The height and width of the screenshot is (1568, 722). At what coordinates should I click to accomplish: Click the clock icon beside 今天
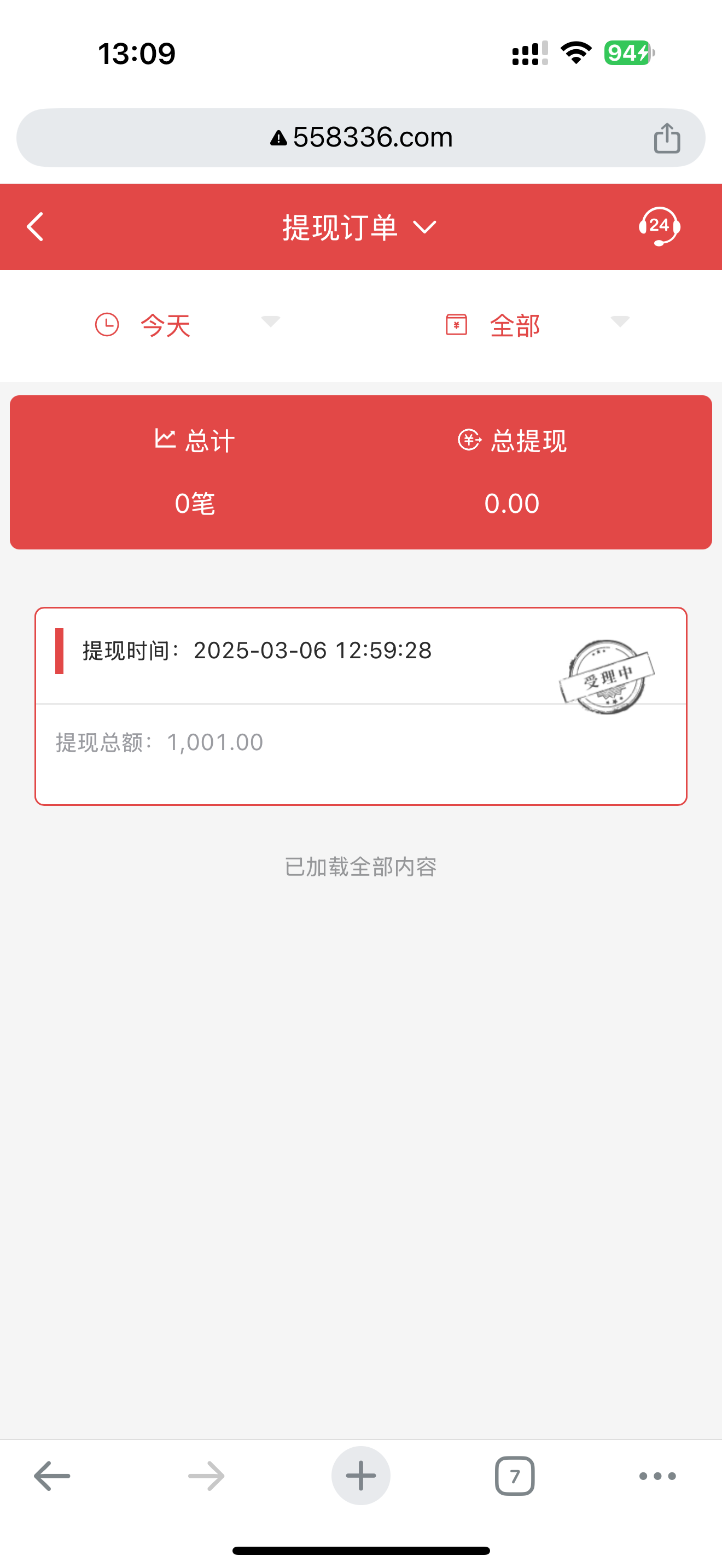pos(108,325)
